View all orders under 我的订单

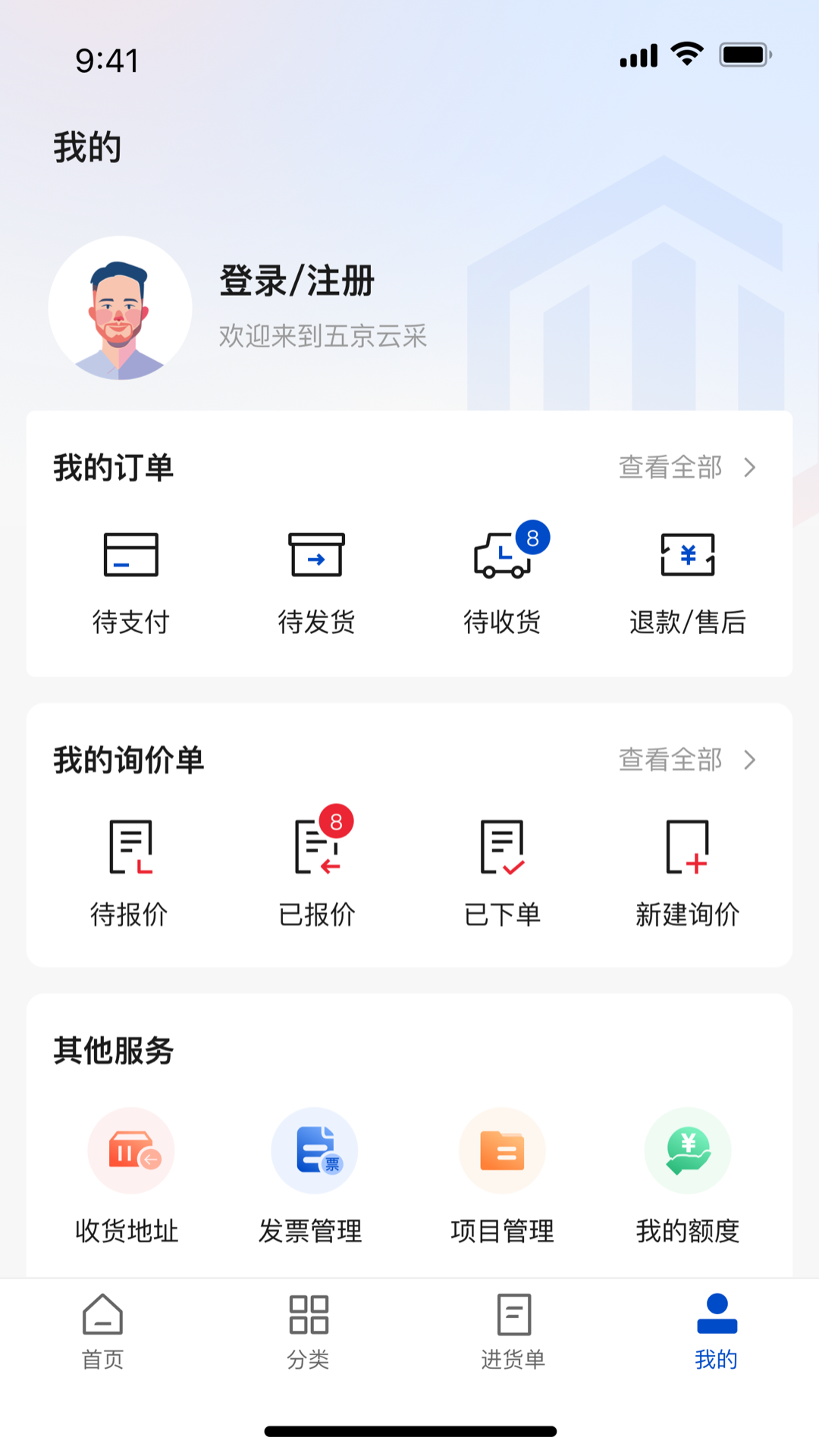tap(686, 467)
